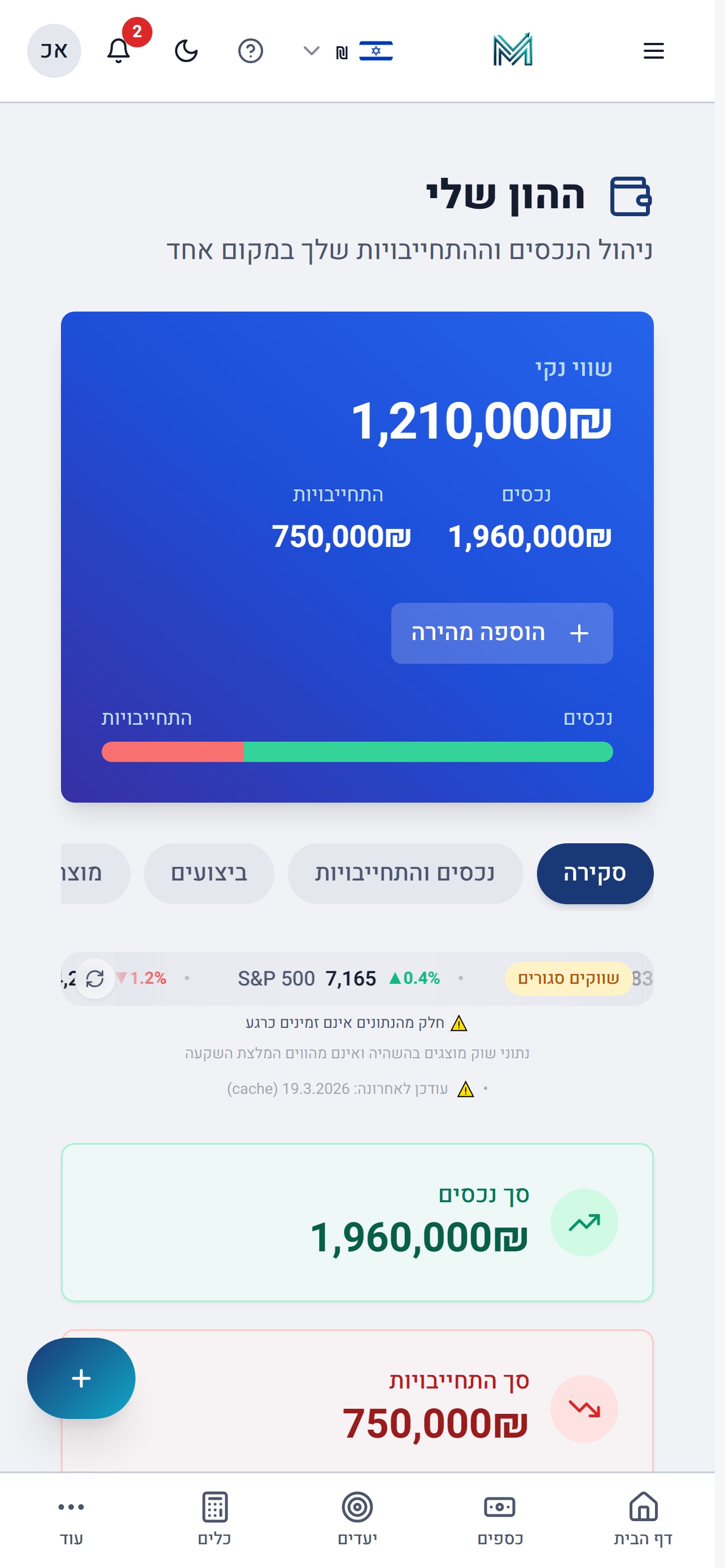Open the כספים bottom tab
Screen dimensions: 725x1568
[500, 1519]
